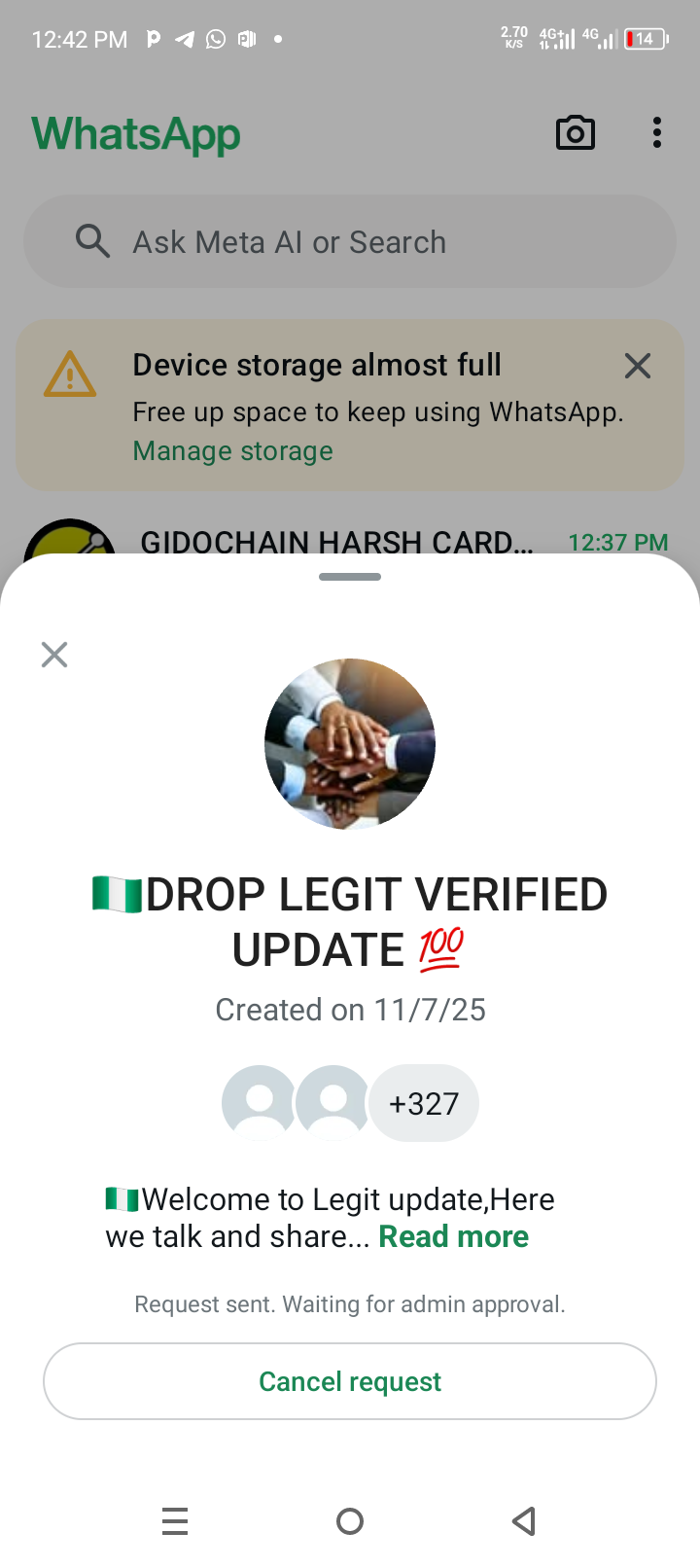Close the group invite sheet

click(x=54, y=655)
